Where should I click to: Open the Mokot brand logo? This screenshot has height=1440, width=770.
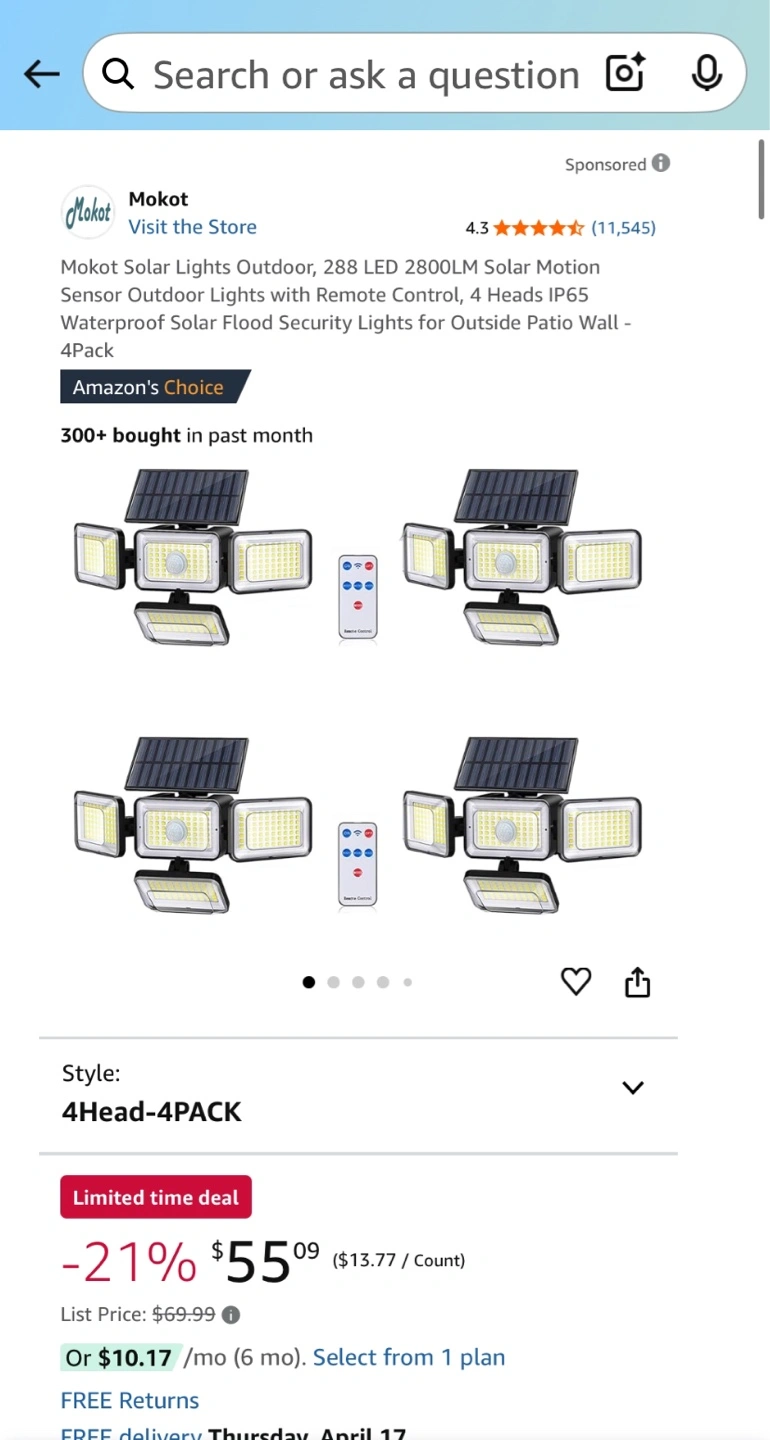[88, 212]
